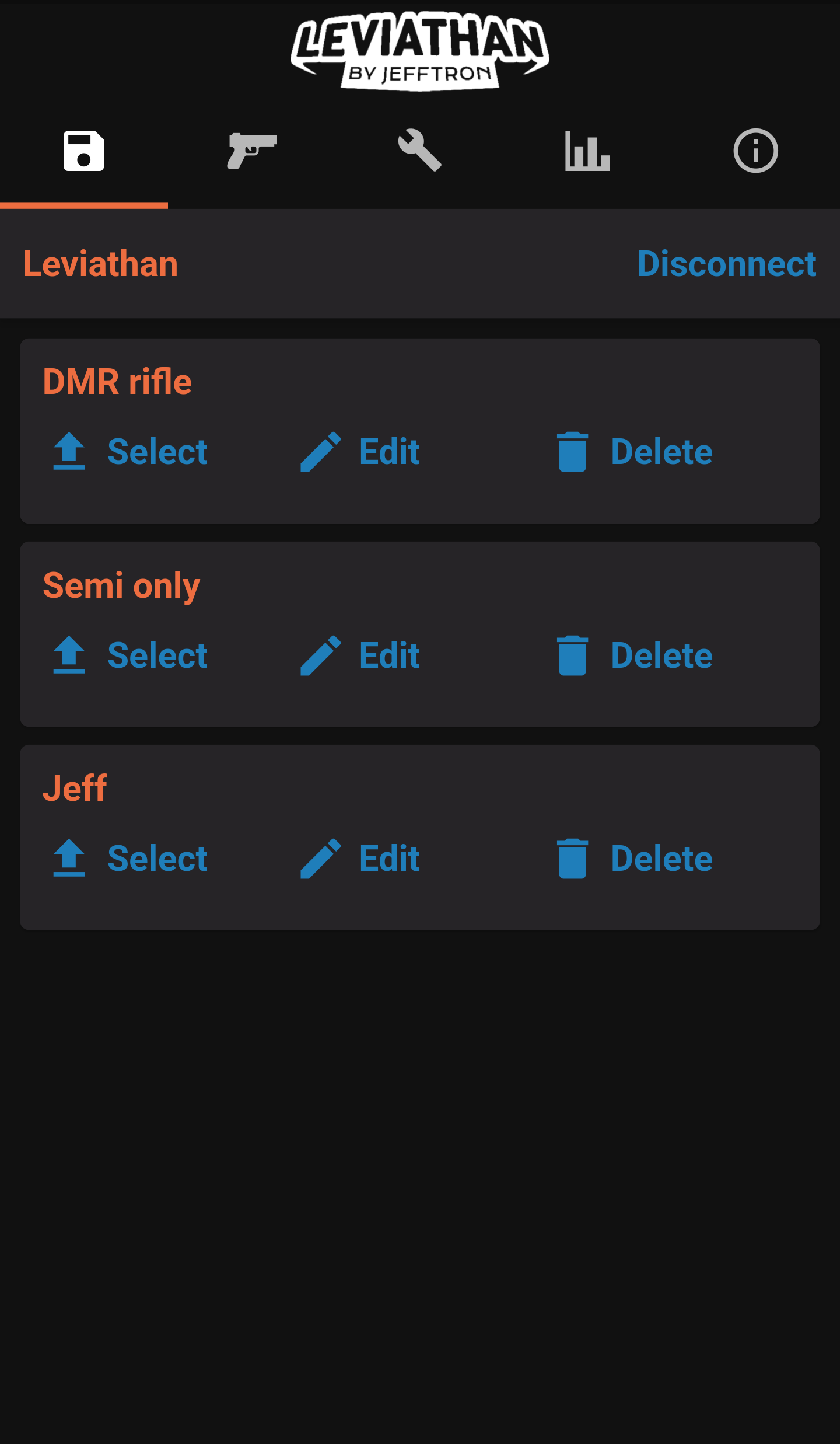Open the info tab
This screenshot has width=840, height=1444.
(755, 151)
